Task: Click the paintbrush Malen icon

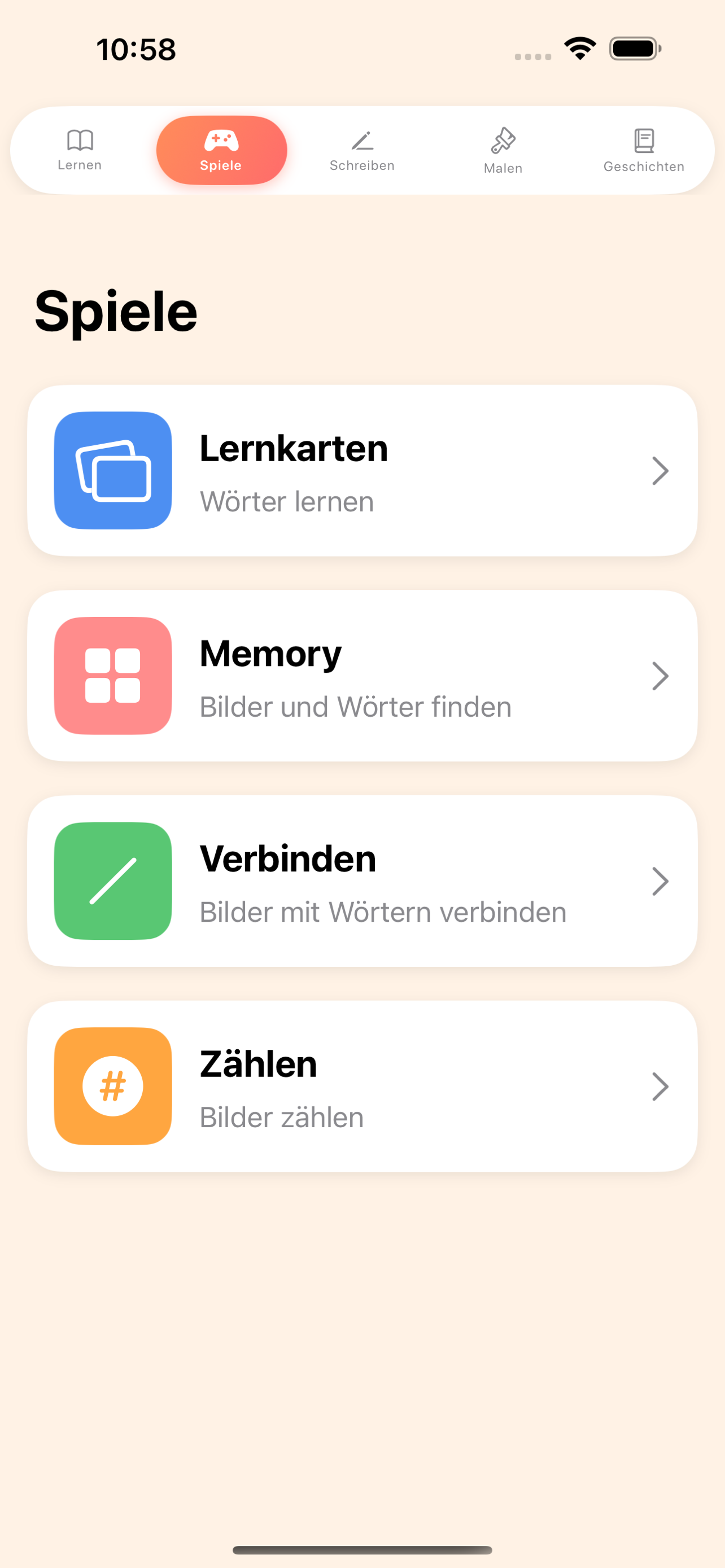Action: (x=504, y=141)
